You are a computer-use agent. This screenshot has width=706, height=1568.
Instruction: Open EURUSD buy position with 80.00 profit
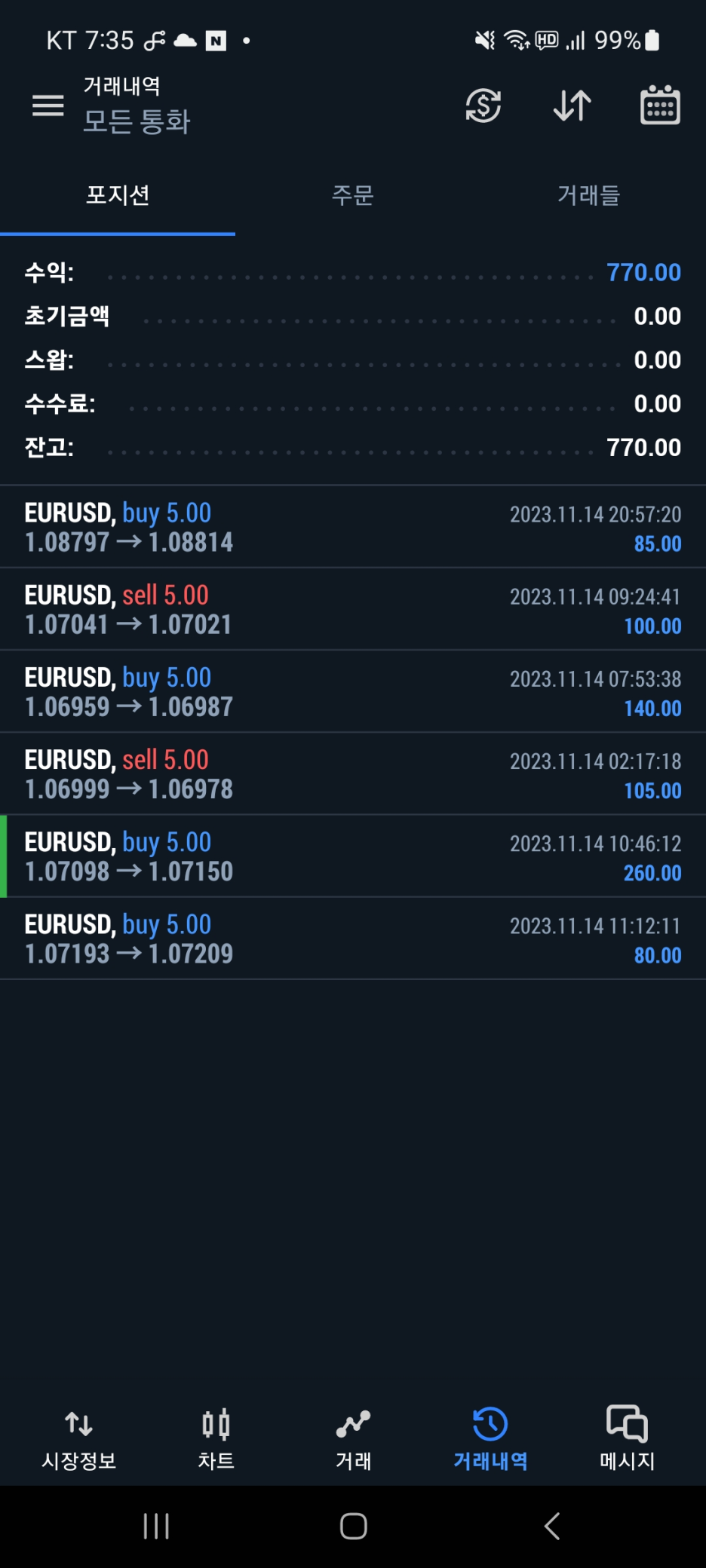click(x=353, y=938)
